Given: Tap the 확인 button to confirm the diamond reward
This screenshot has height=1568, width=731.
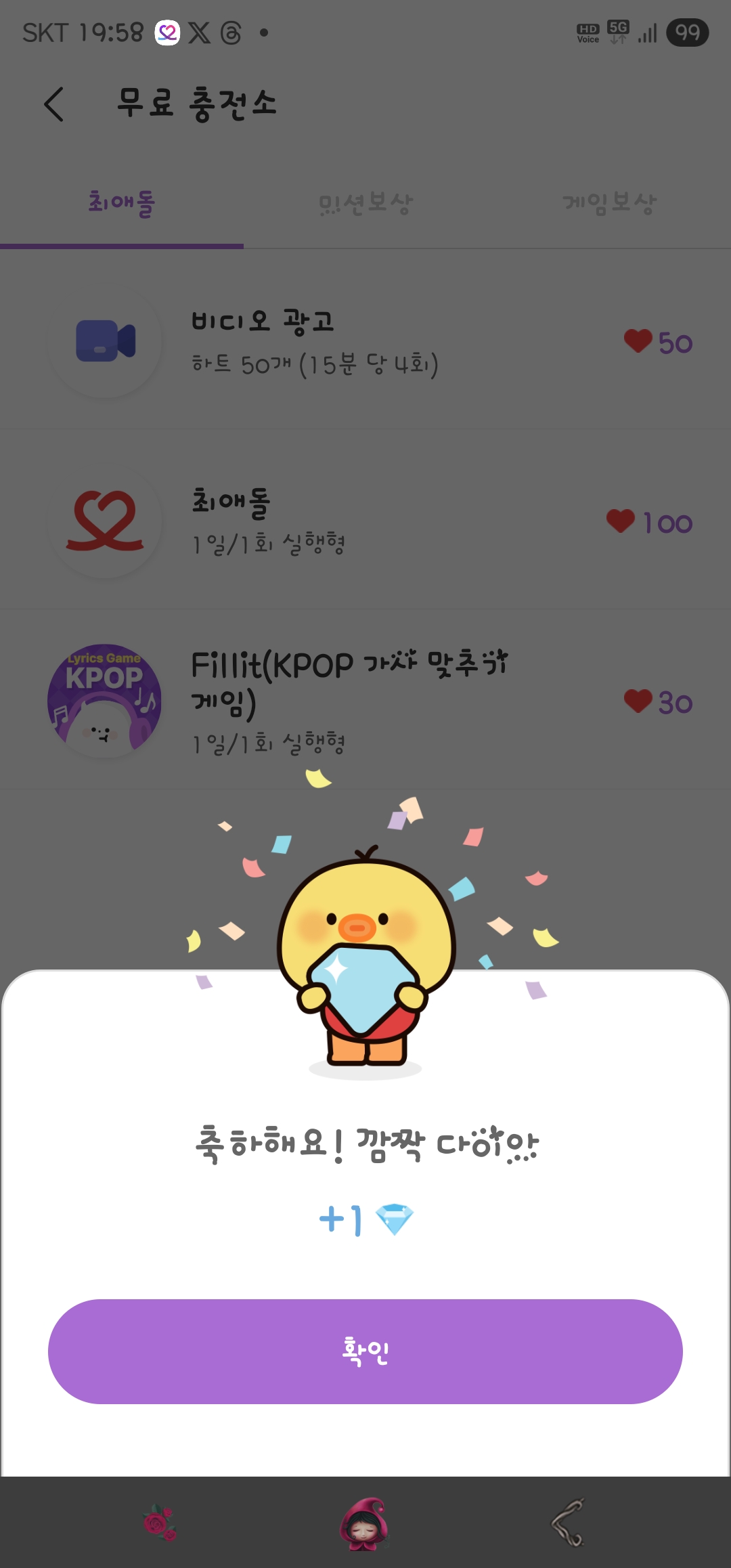Looking at the screenshot, I should point(365,1351).
